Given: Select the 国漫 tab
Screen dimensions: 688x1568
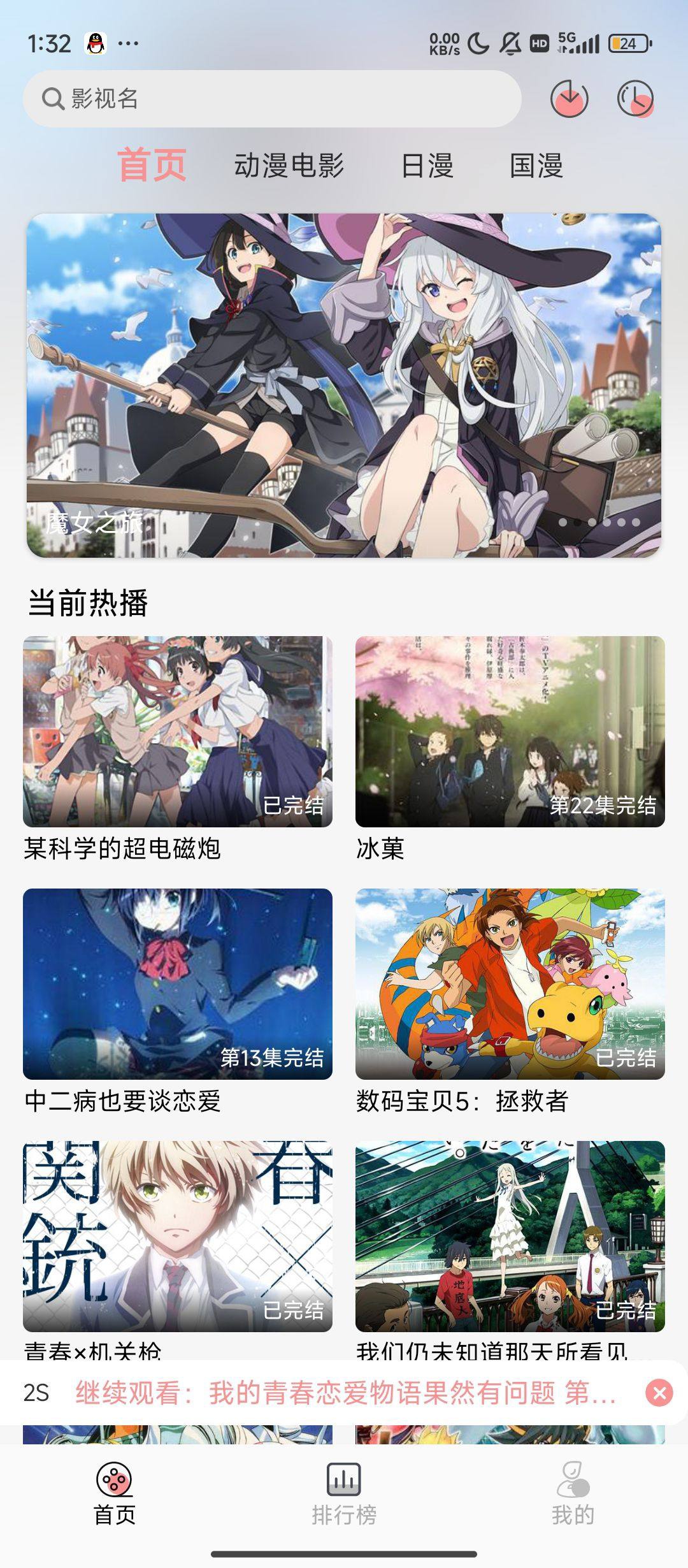Looking at the screenshot, I should pyautogui.click(x=536, y=166).
